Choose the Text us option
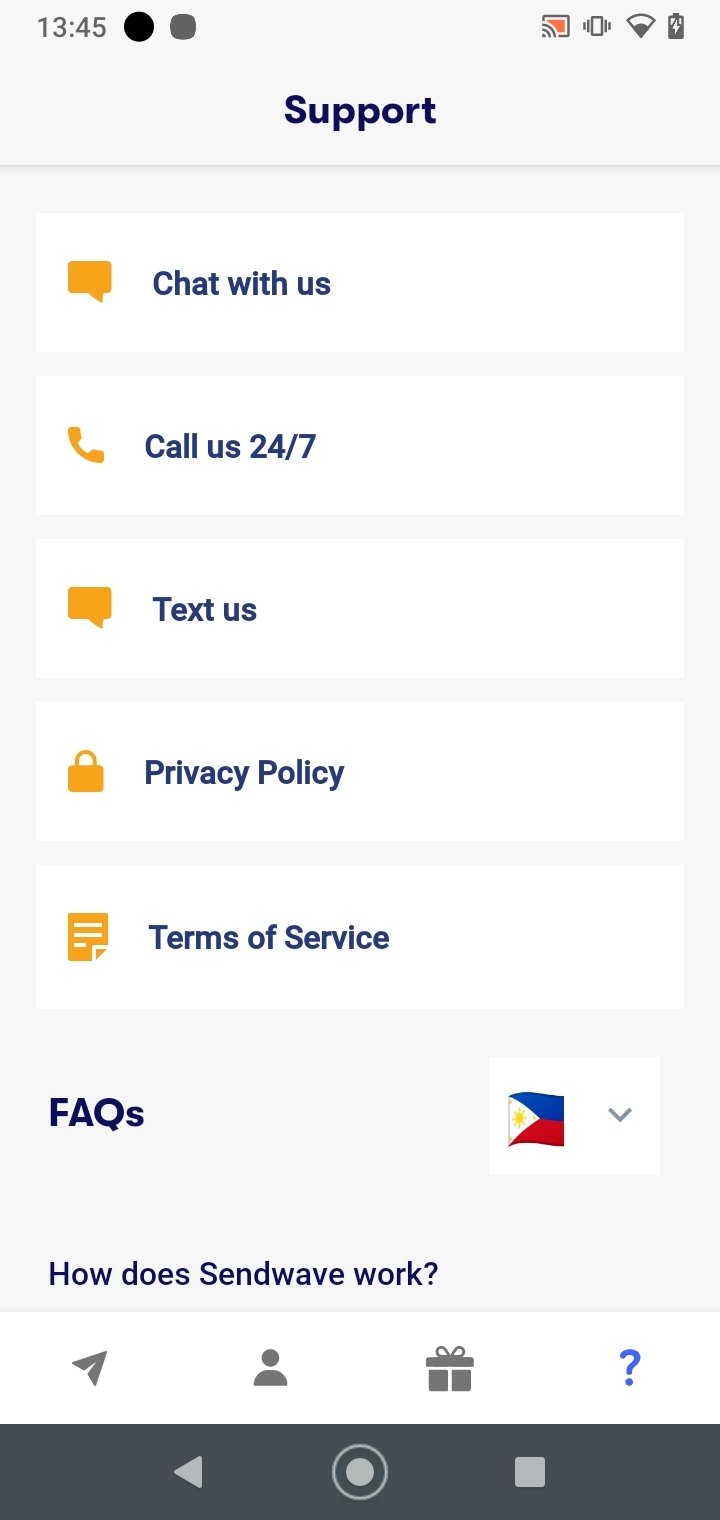 pos(360,608)
